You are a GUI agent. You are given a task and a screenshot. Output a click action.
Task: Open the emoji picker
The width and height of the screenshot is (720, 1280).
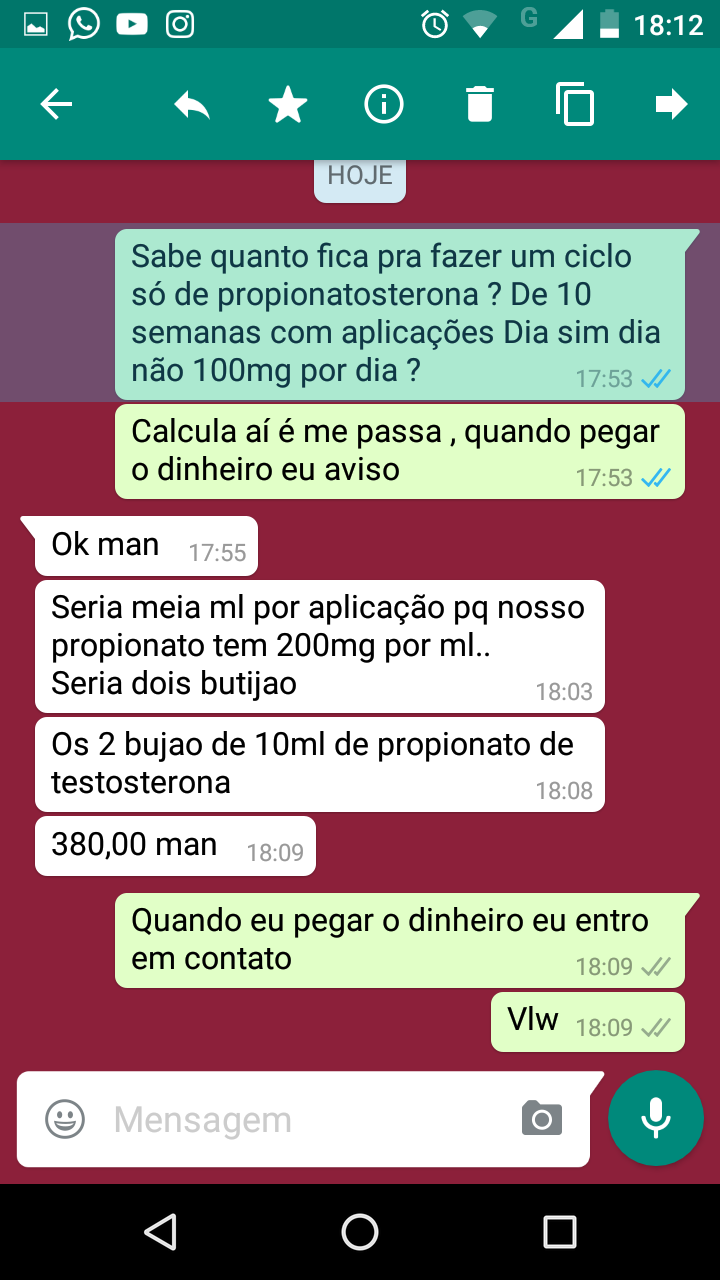[65, 1119]
